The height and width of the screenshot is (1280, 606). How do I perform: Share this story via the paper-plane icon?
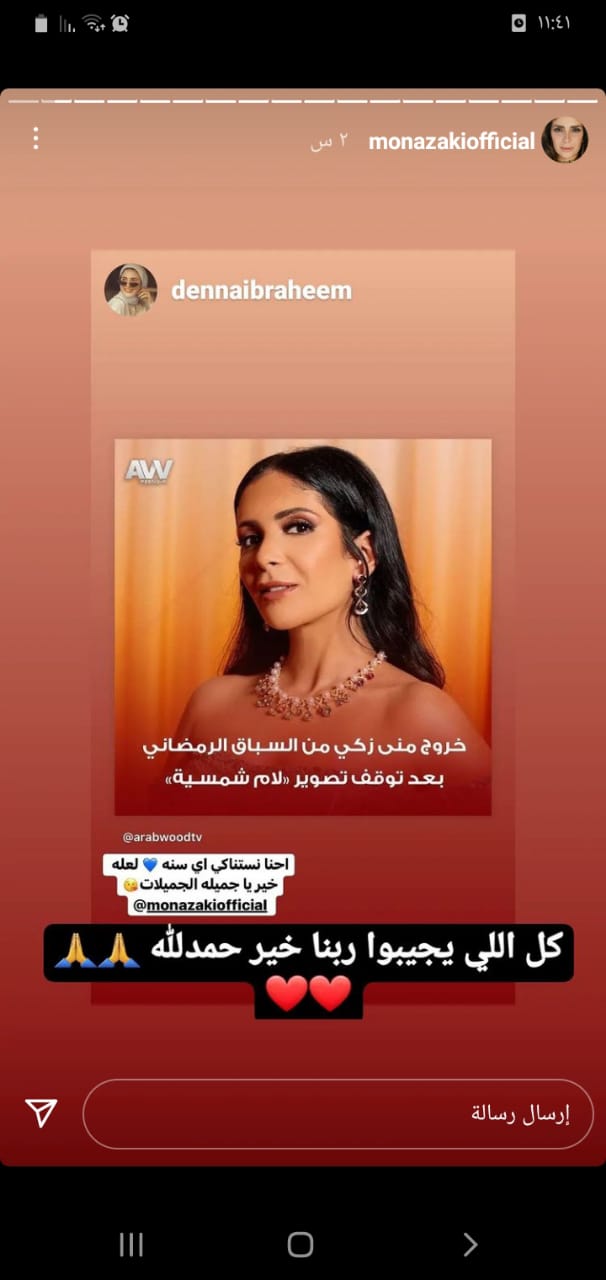tap(41, 1114)
